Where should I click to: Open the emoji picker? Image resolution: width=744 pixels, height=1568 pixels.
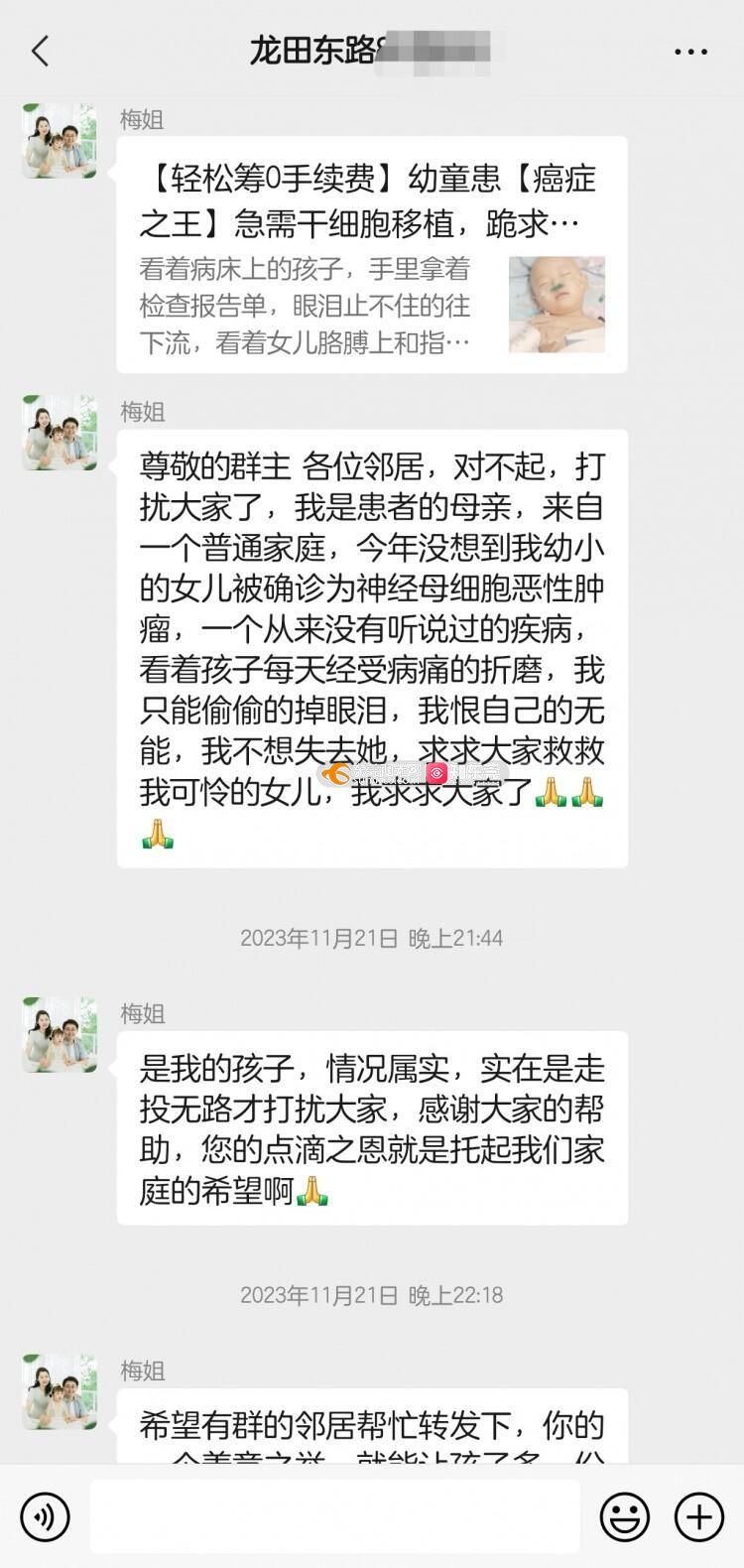click(625, 1516)
